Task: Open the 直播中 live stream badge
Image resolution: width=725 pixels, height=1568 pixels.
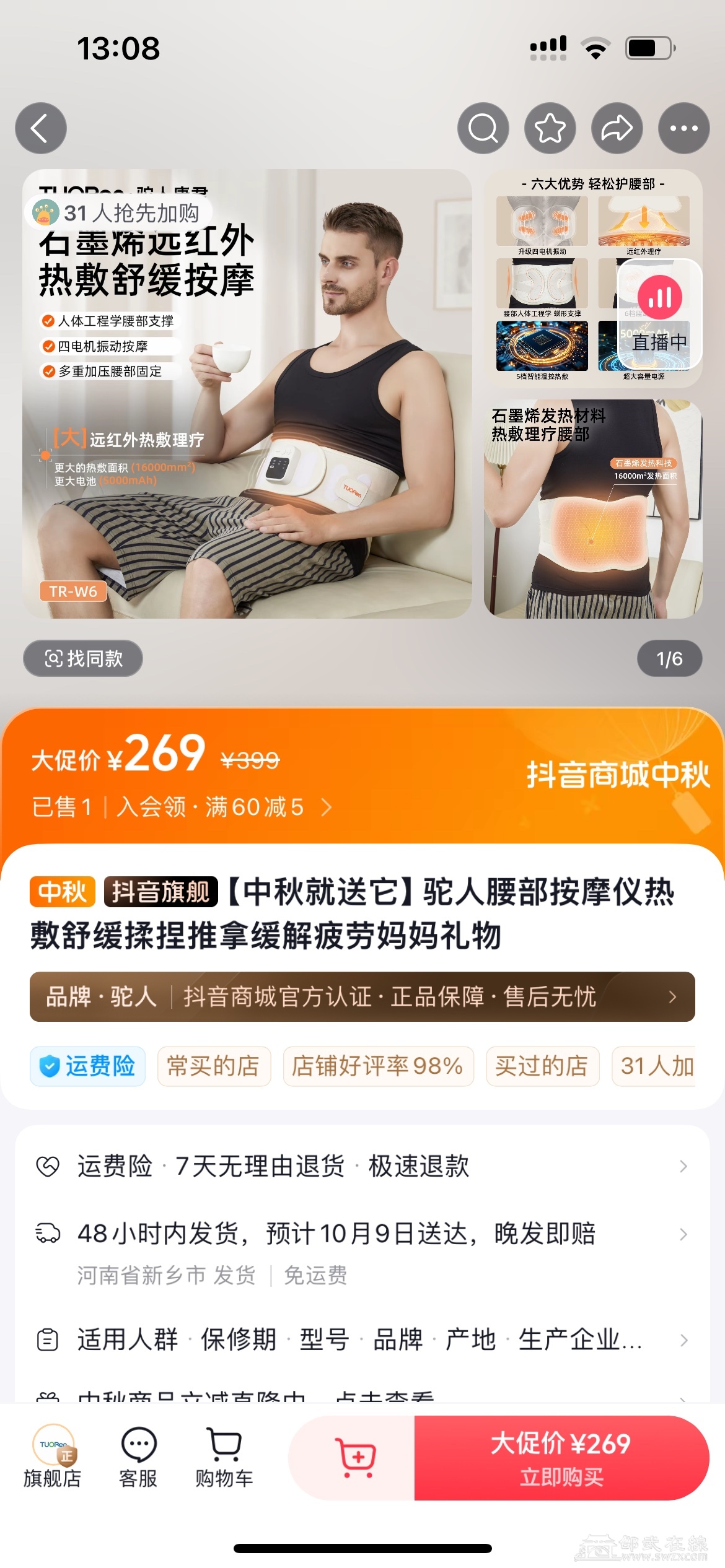Action: coord(659,314)
